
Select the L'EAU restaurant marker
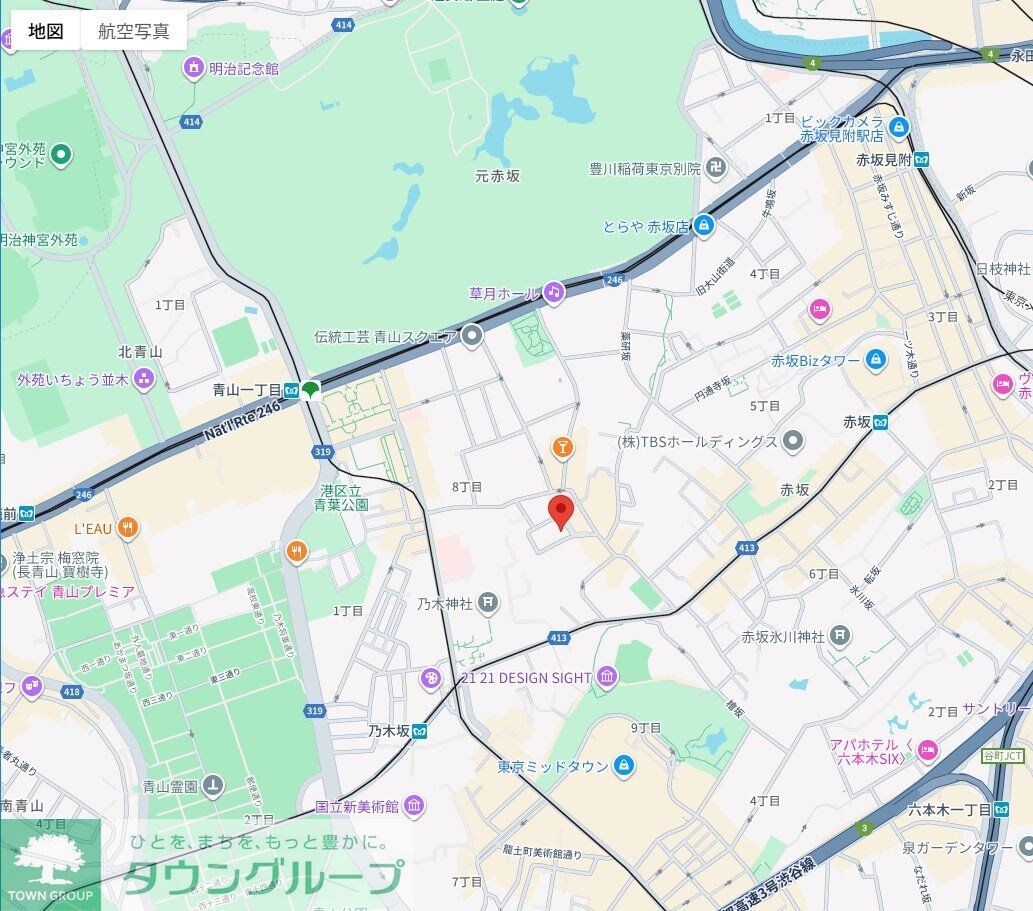128,527
